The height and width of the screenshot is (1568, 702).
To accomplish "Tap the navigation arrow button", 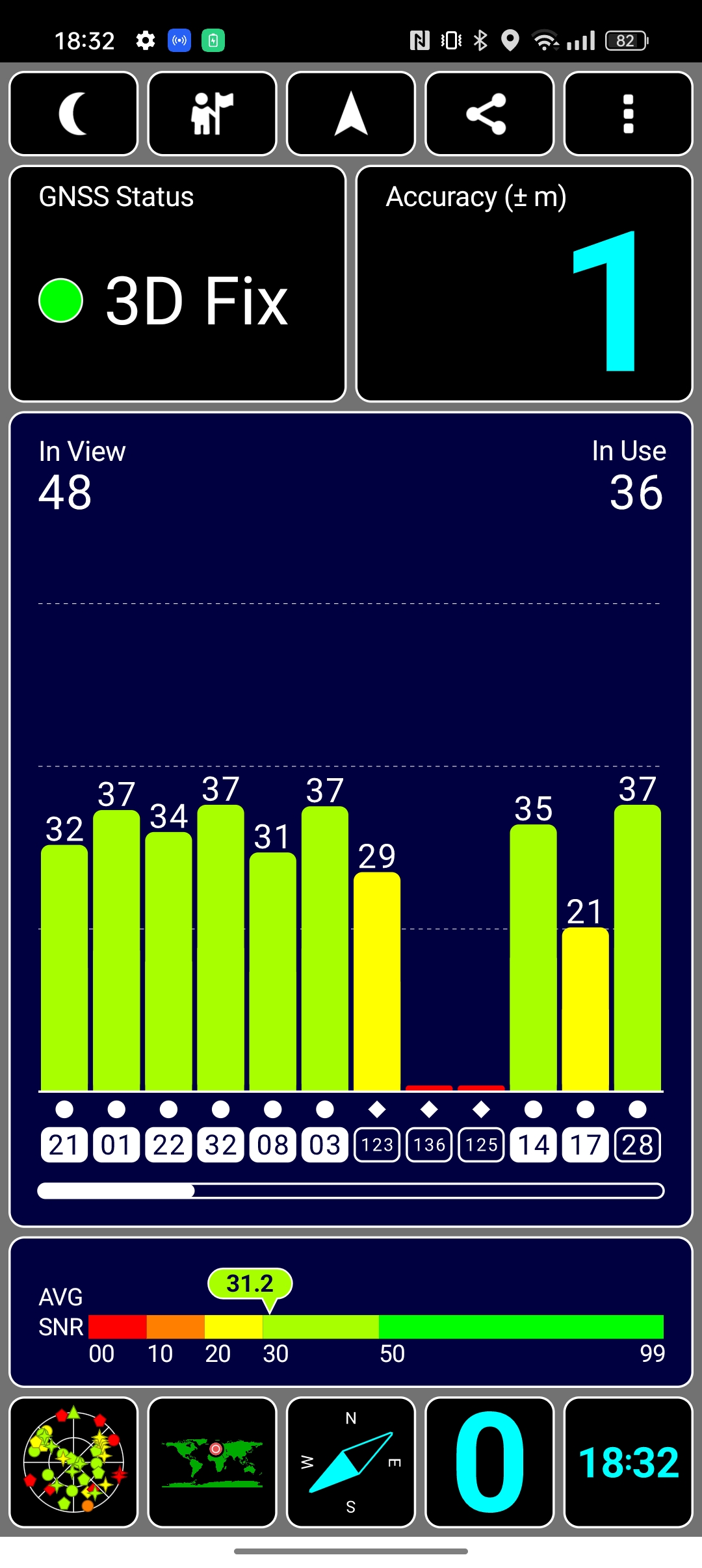I will tap(351, 114).
